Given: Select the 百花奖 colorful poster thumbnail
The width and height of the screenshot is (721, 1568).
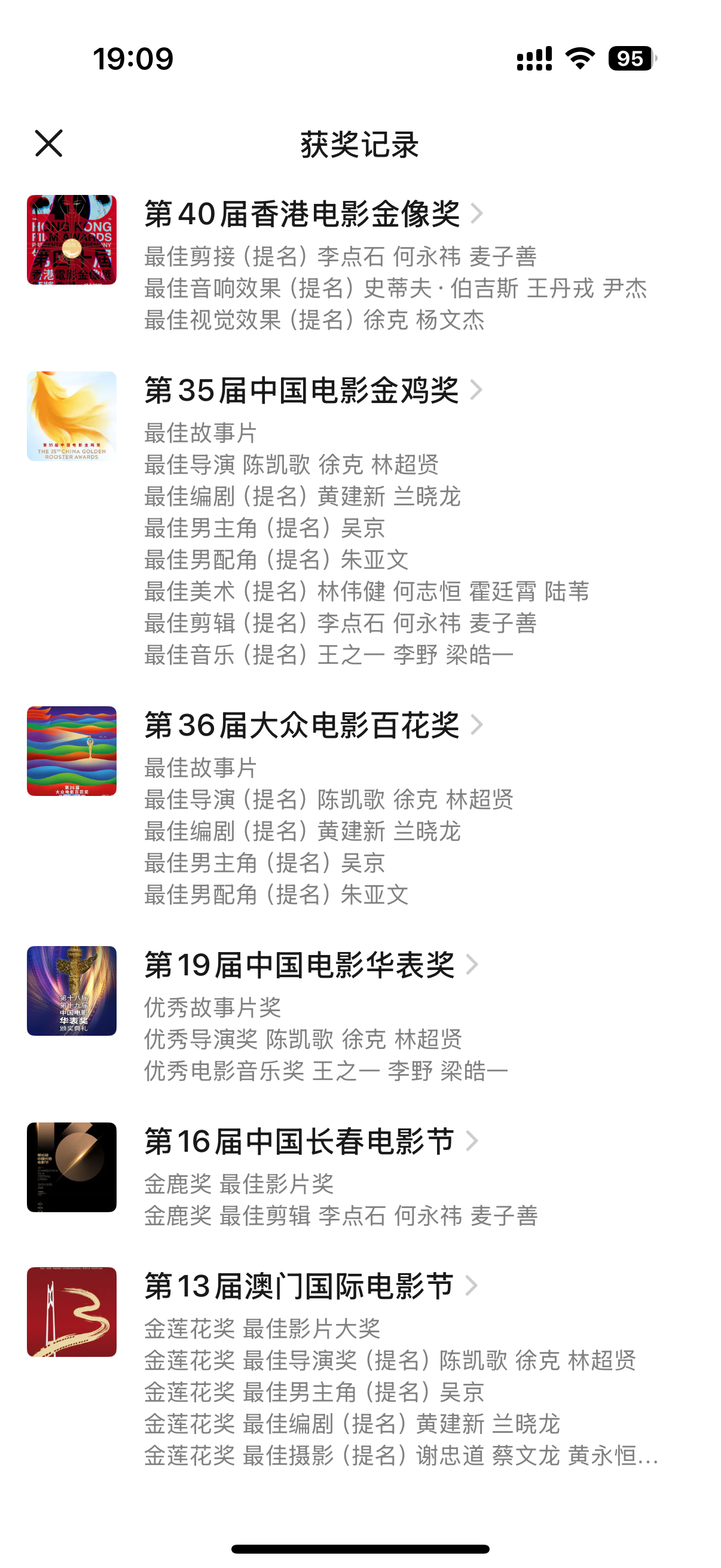Looking at the screenshot, I should [x=72, y=751].
